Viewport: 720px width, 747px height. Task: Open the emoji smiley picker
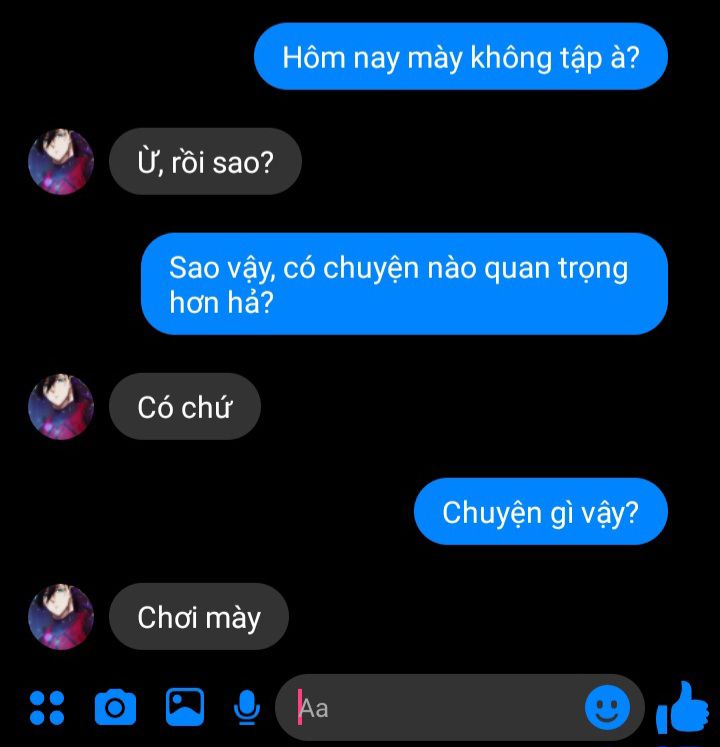(x=607, y=709)
